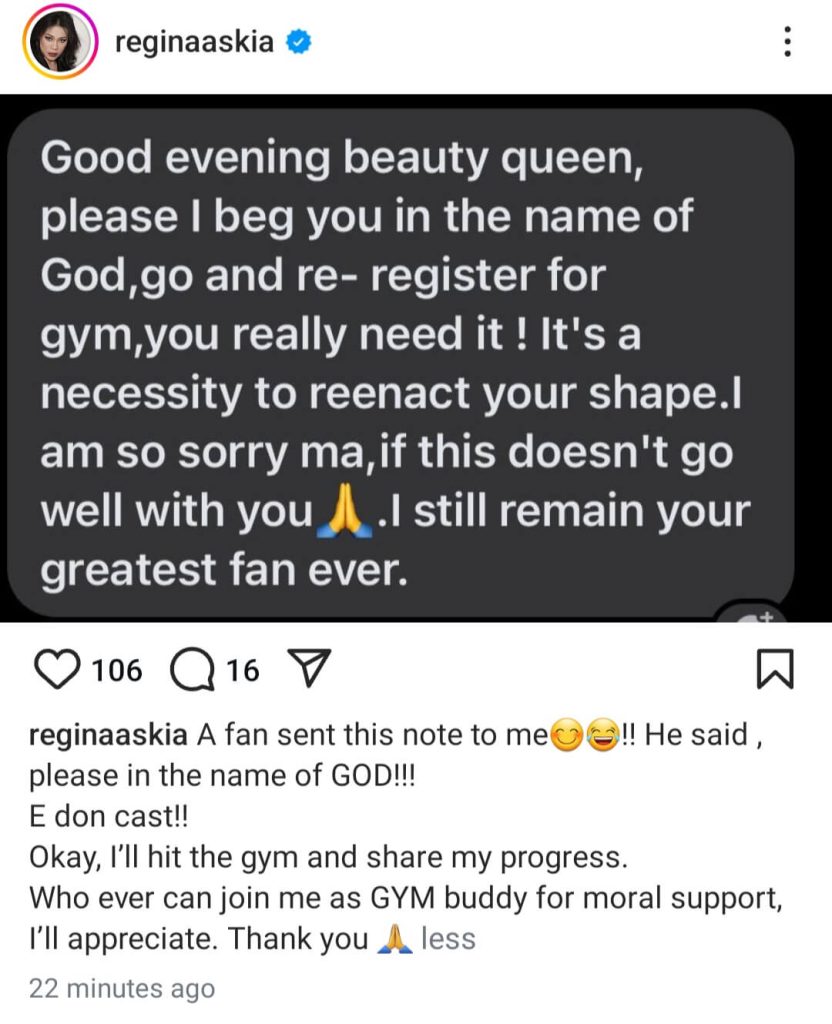The width and height of the screenshot is (832, 1024).
Task: Open the three-dot overflow menu
Action: [x=788, y=41]
